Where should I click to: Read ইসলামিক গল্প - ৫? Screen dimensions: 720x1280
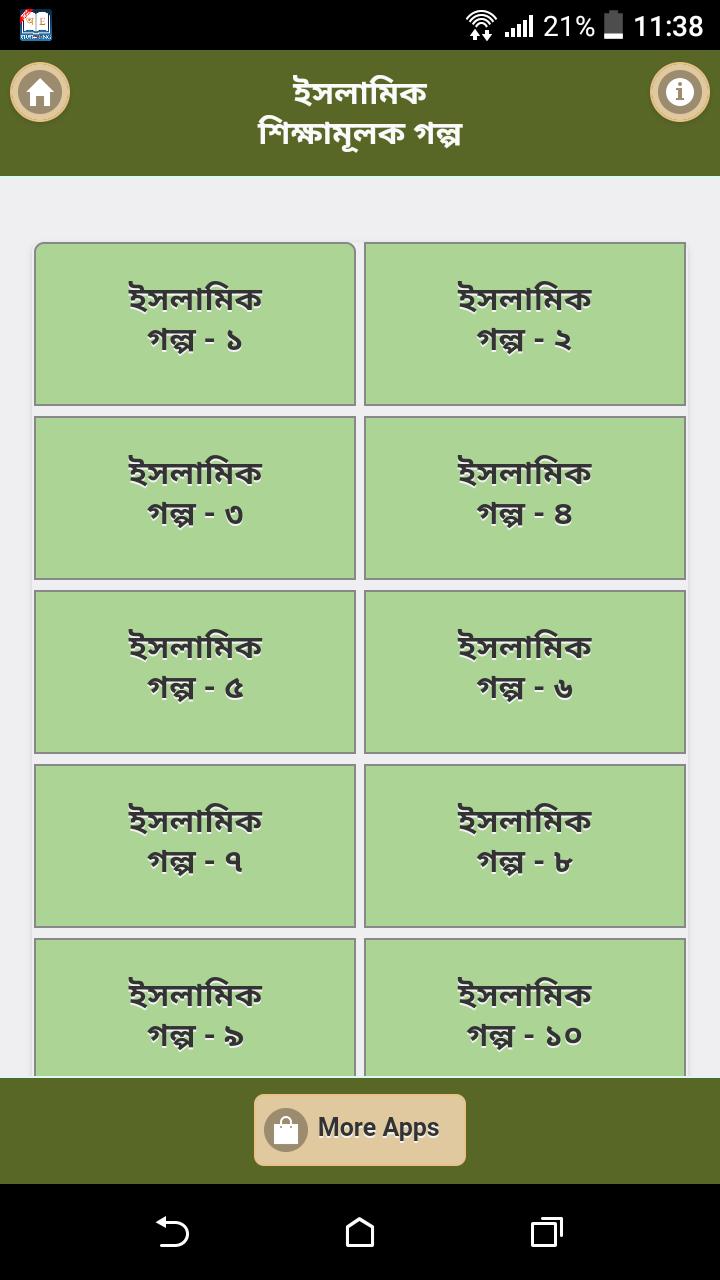pos(195,671)
